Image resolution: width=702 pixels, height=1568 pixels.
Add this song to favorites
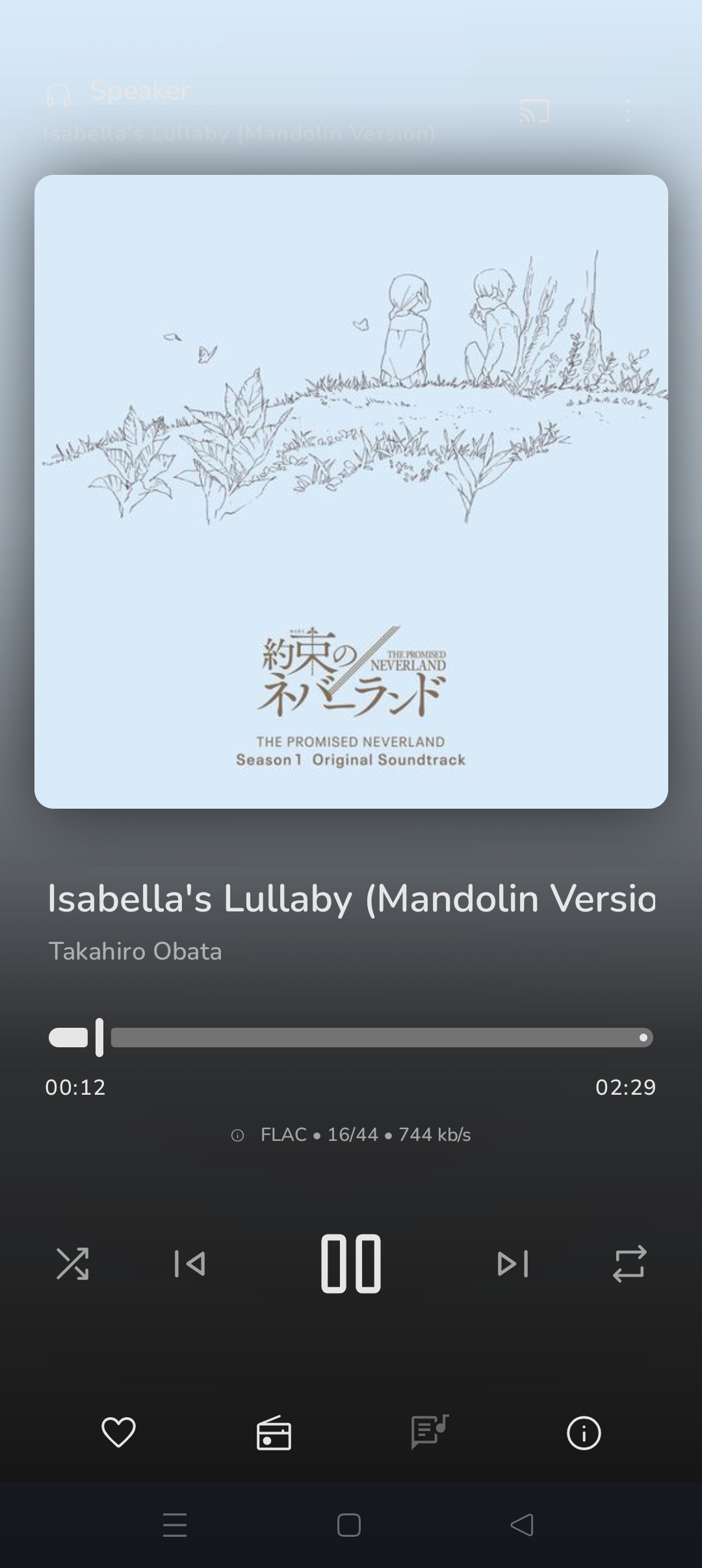(118, 1432)
